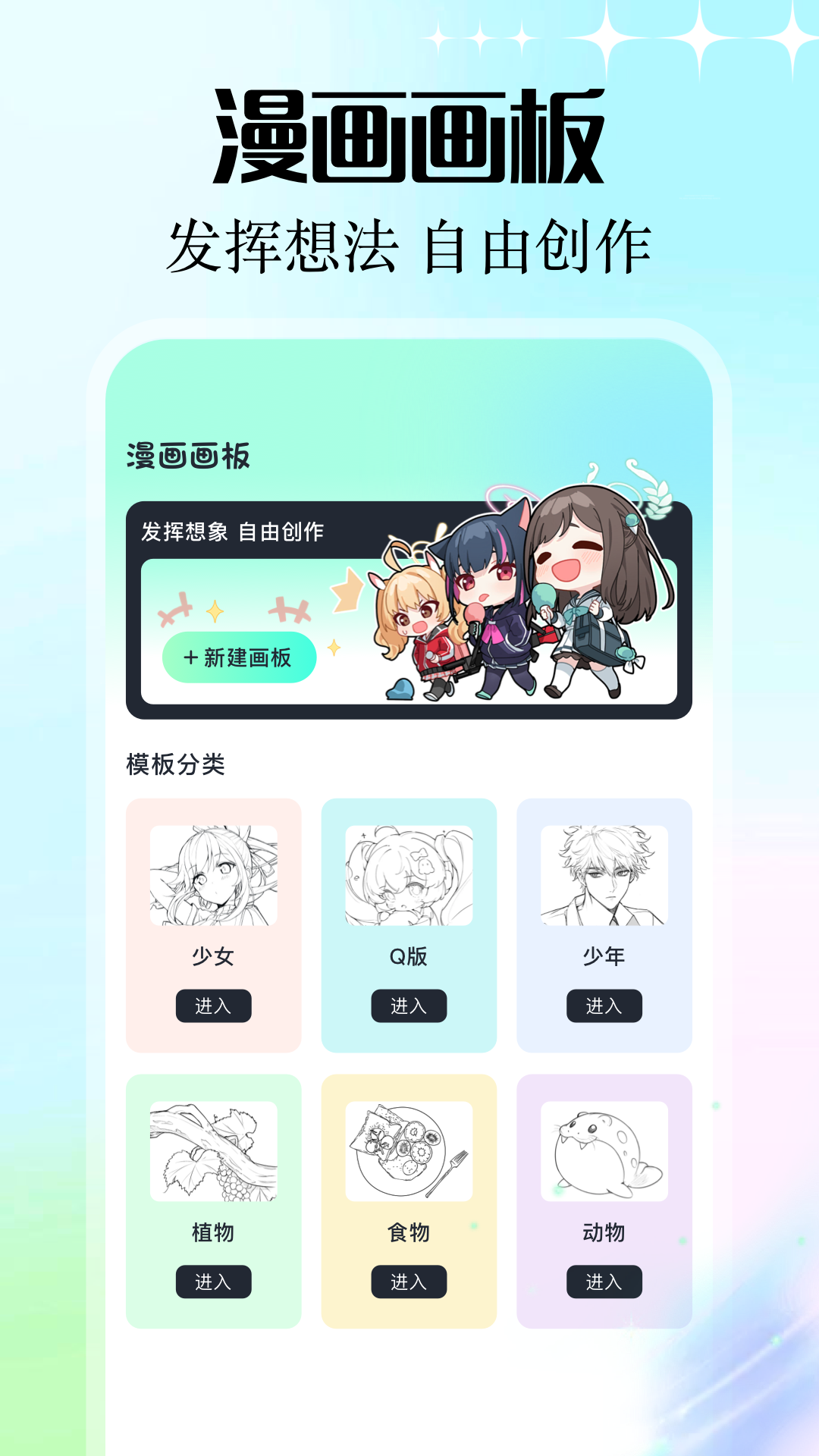Click the chibi girls banner illustration
The height and width of the screenshot is (1456, 819).
pos(531,599)
